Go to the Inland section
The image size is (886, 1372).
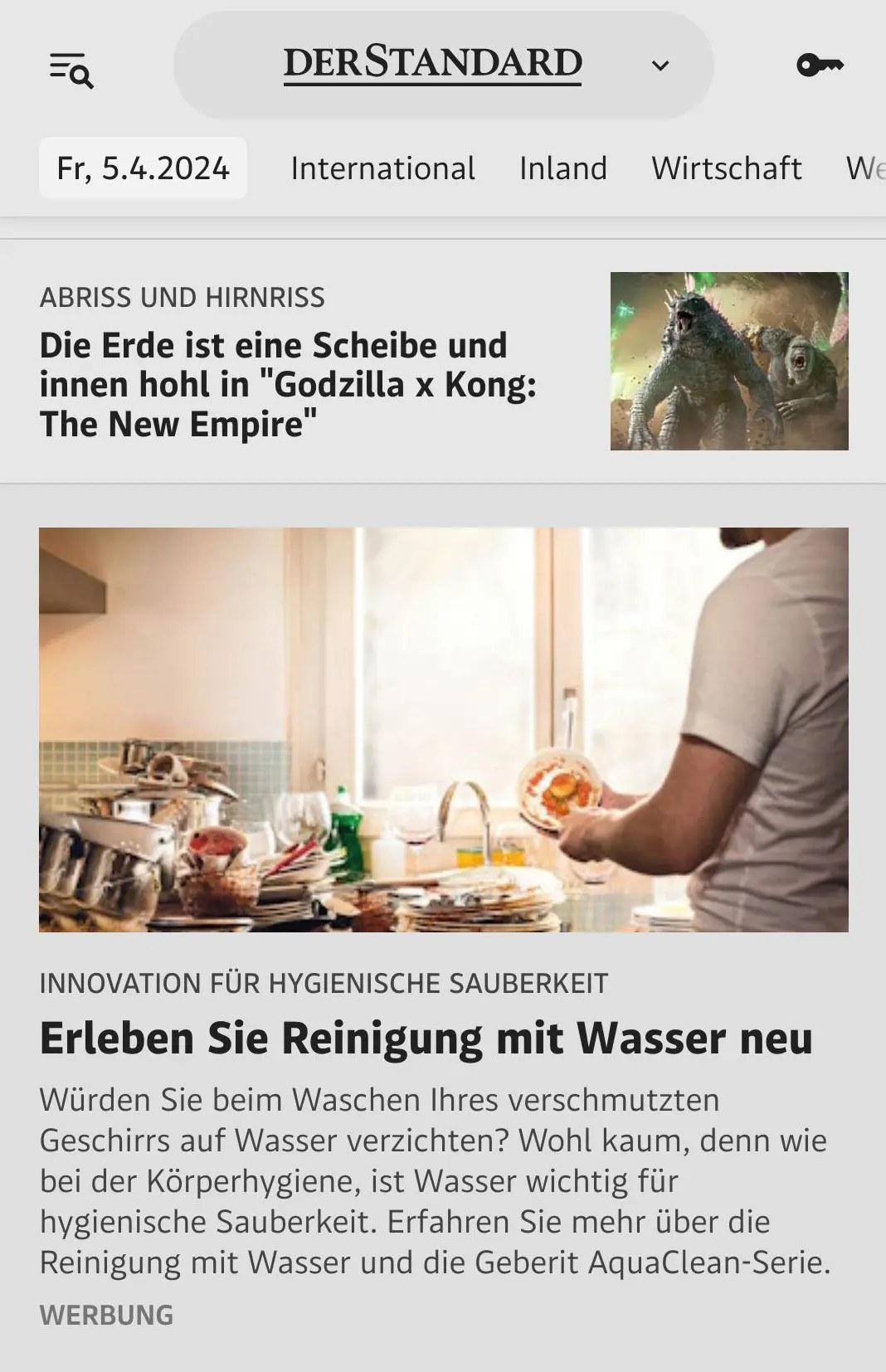point(563,168)
